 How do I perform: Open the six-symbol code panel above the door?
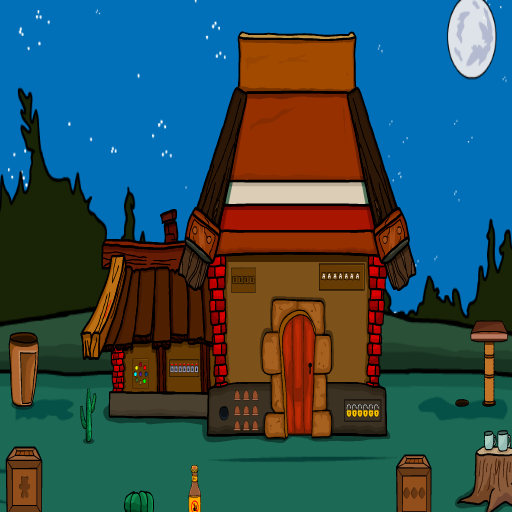341,277
